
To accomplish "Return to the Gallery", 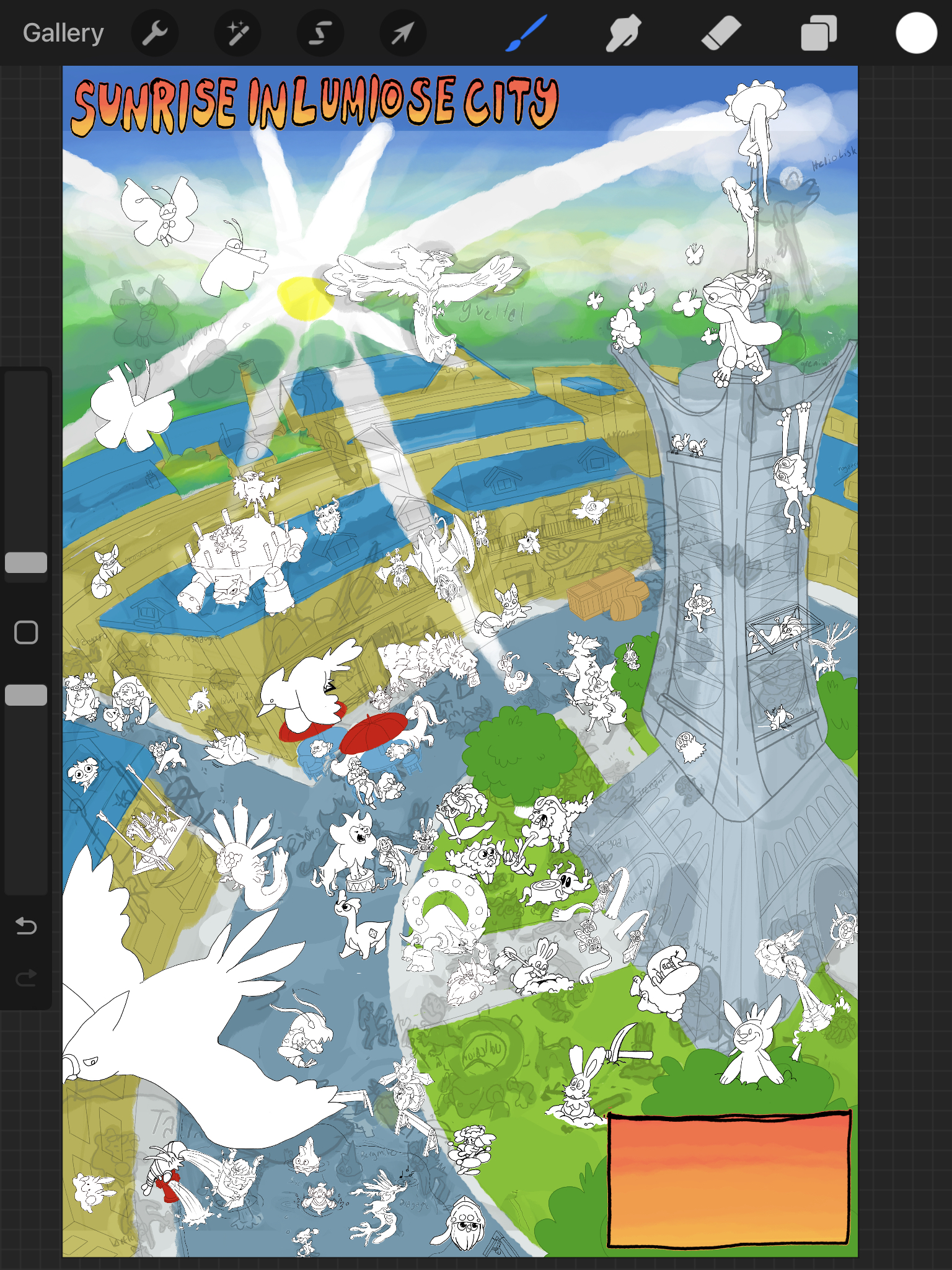I will 63,33.
